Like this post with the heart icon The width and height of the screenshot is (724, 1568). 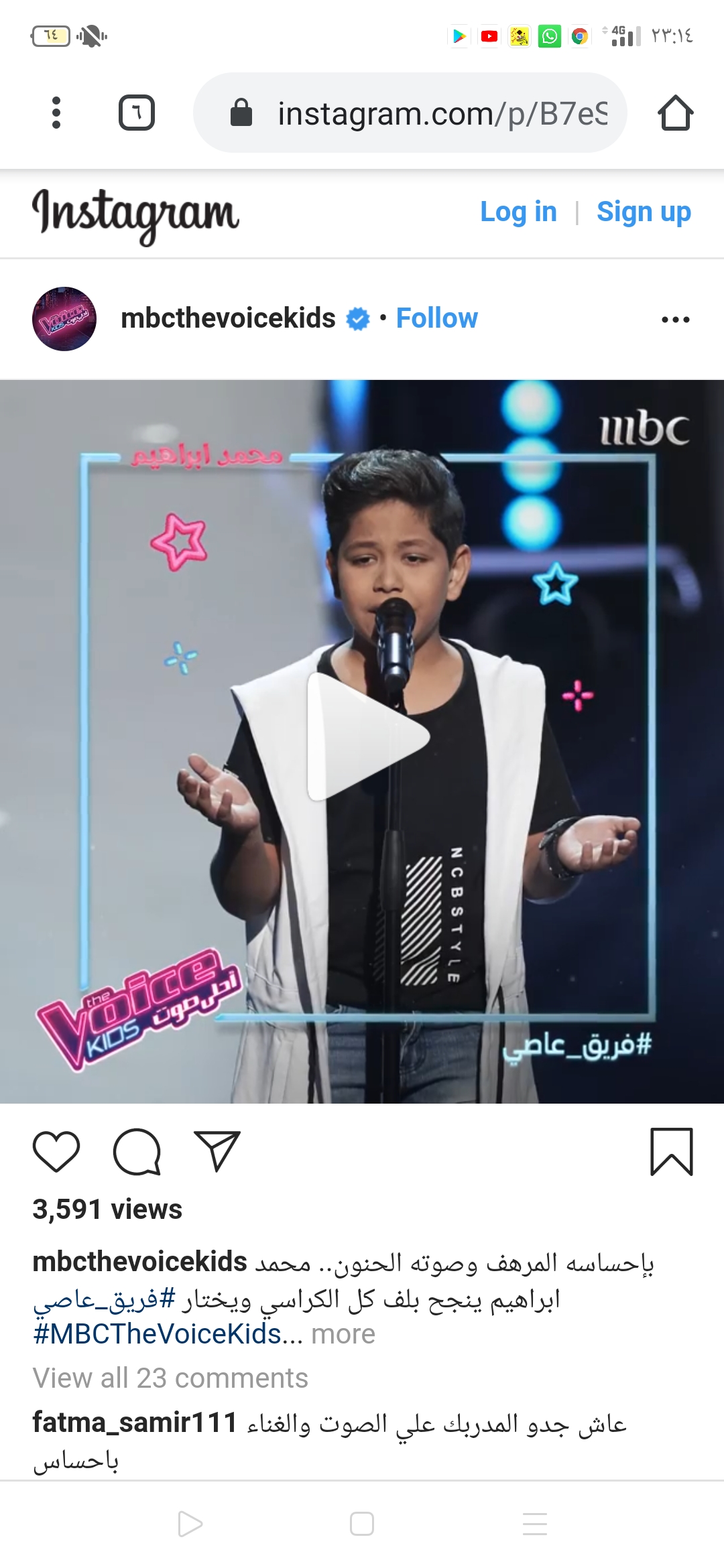[56, 1152]
